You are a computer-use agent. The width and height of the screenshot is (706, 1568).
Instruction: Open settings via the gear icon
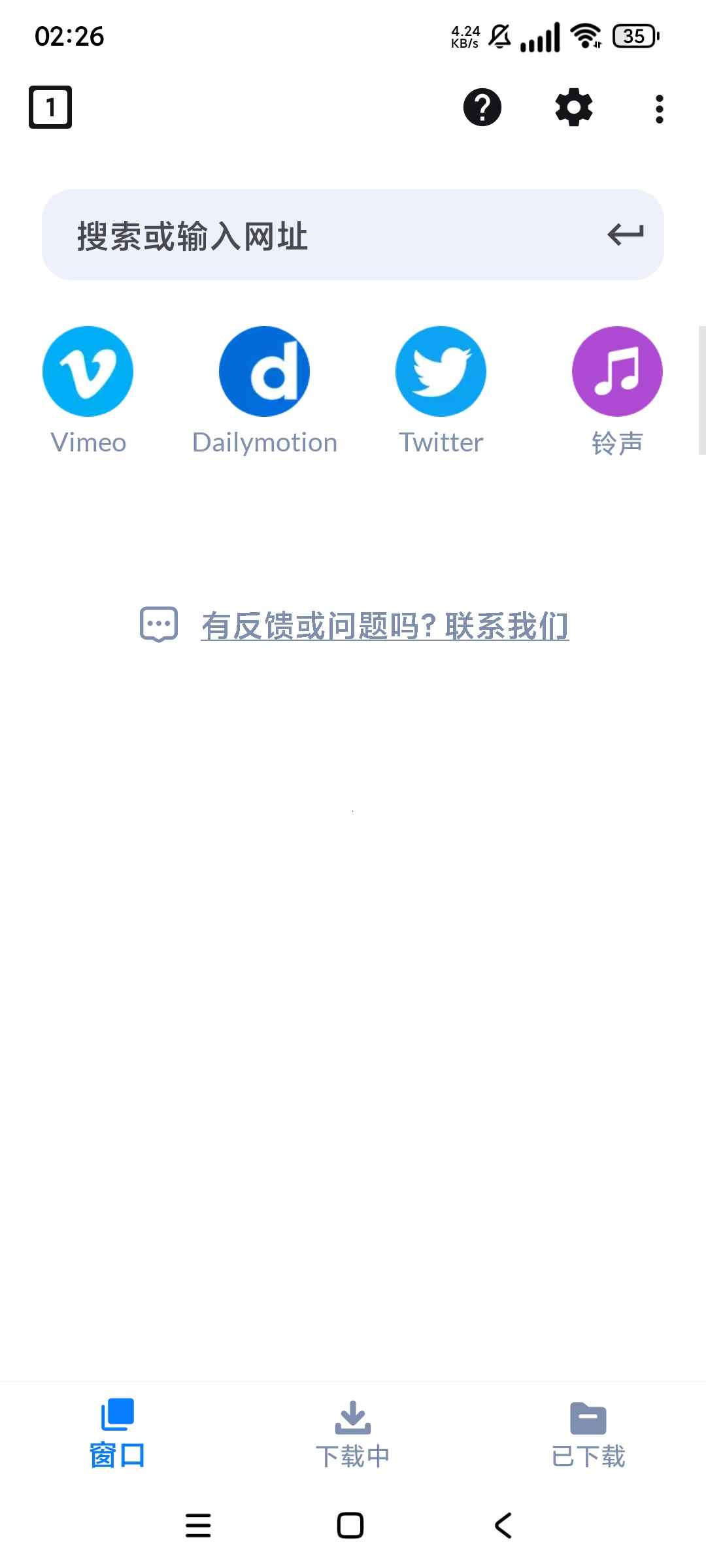pyautogui.click(x=573, y=107)
